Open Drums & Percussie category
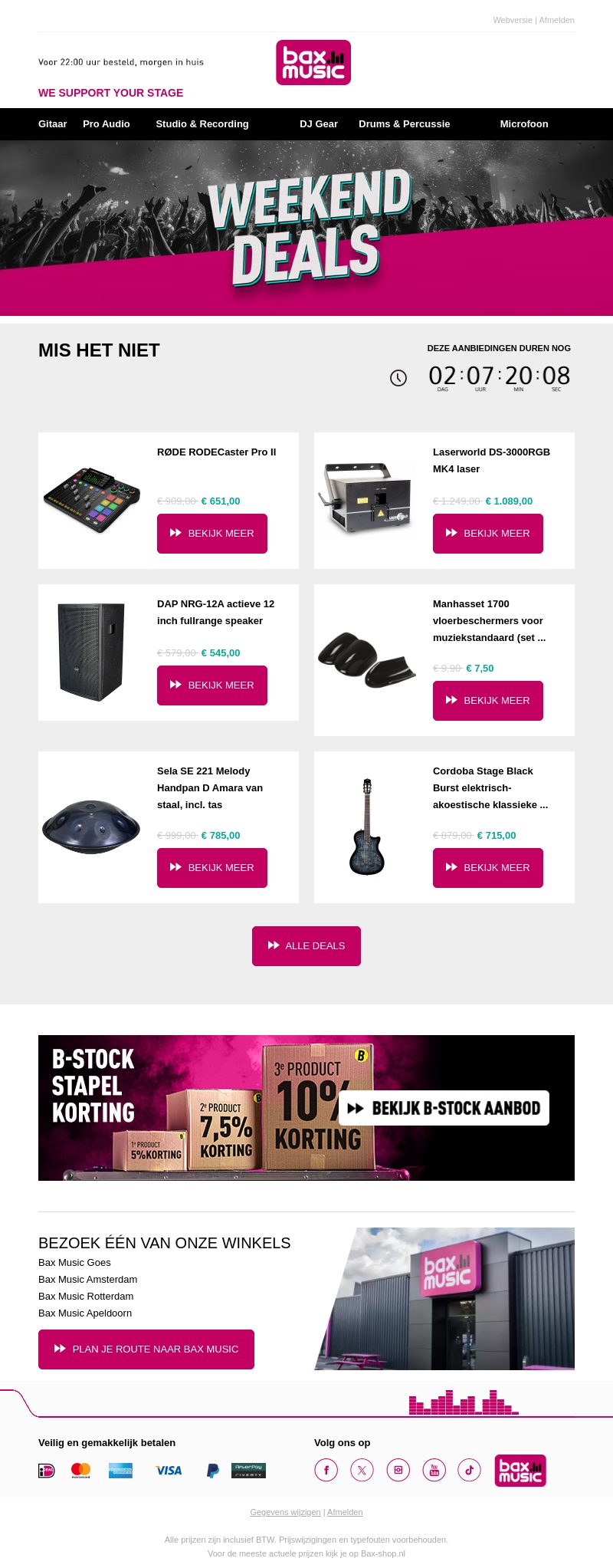This screenshot has width=613, height=1568. [x=404, y=124]
